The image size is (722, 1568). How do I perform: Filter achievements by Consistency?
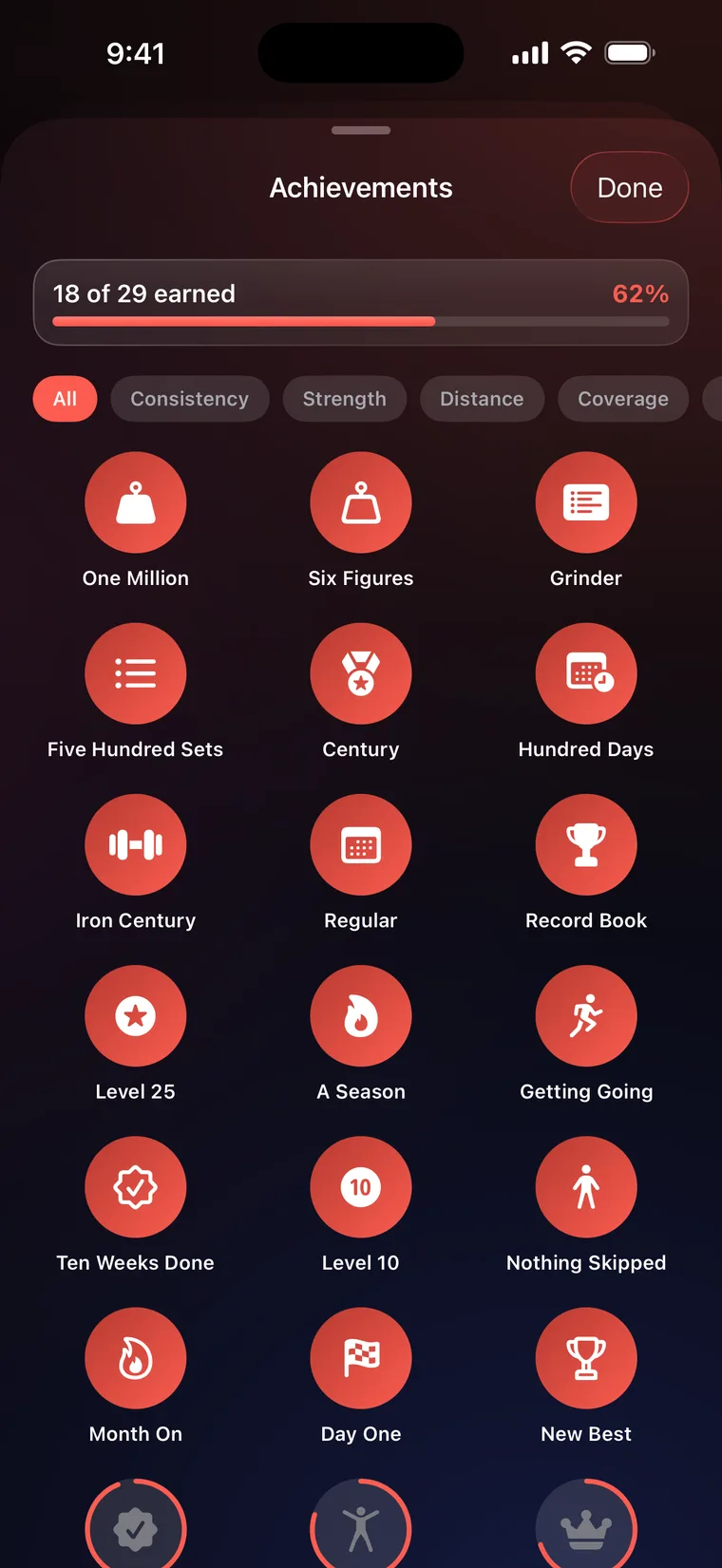(x=190, y=399)
